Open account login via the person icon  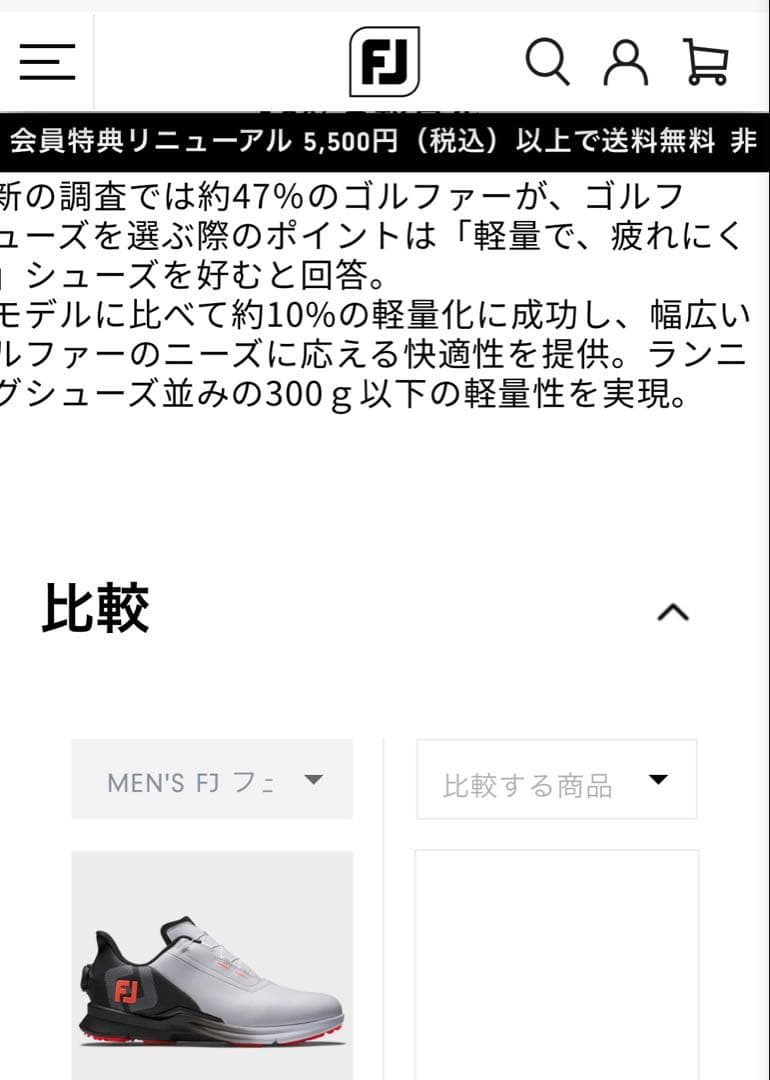tap(626, 62)
